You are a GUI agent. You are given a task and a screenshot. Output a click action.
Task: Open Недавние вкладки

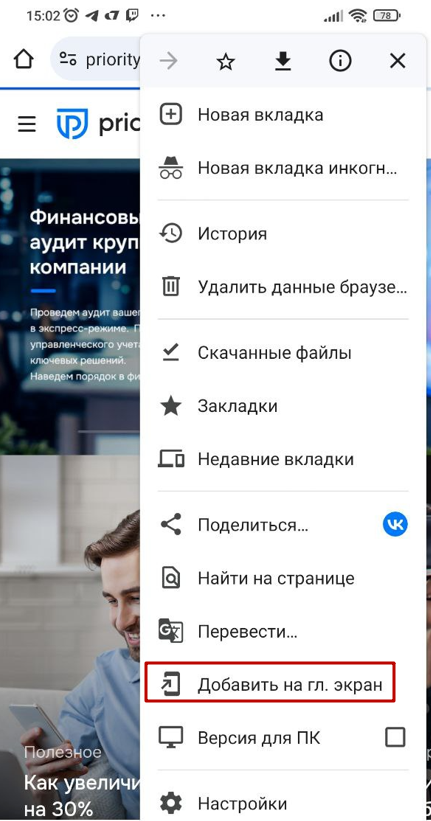[283, 460]
